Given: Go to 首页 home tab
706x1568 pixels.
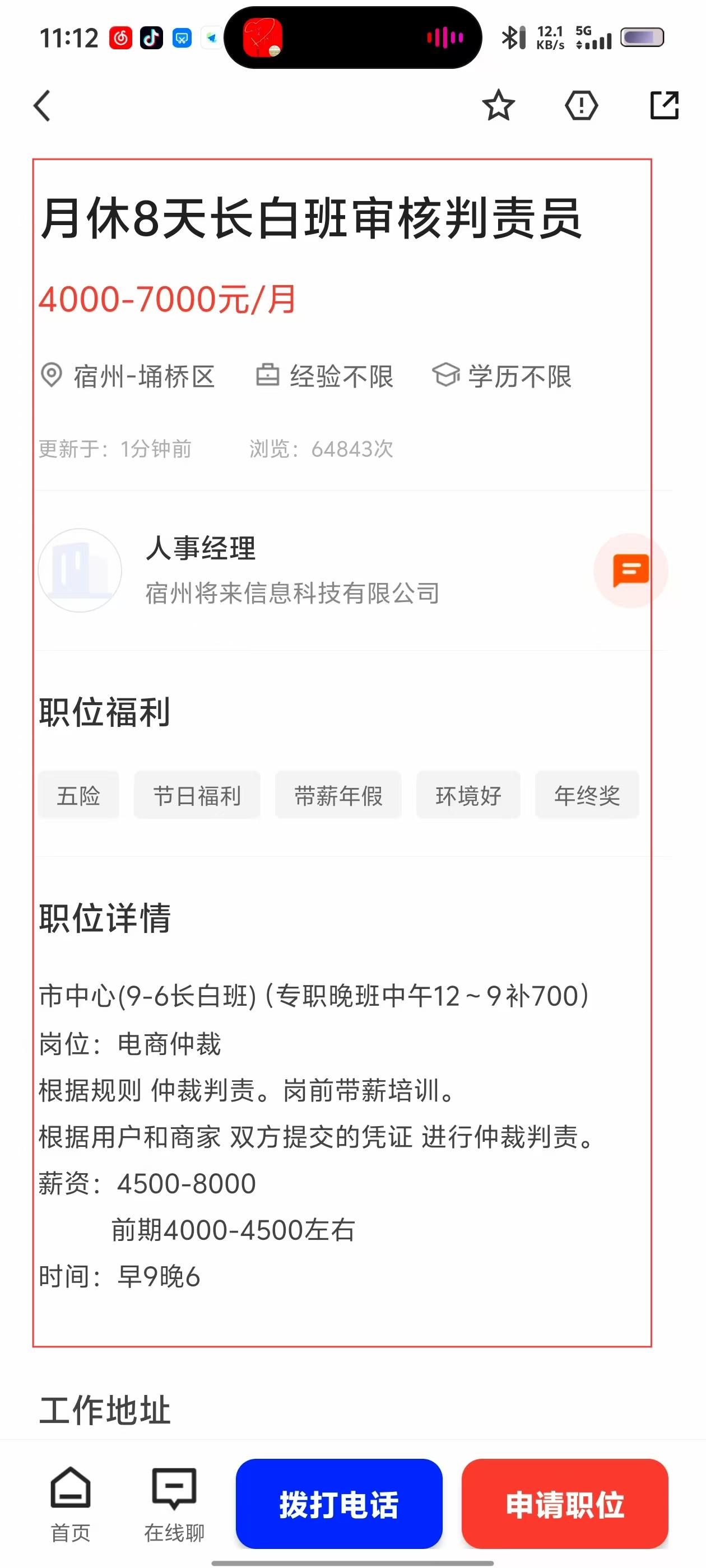Looking at the screenshot, I should 71,1504.
